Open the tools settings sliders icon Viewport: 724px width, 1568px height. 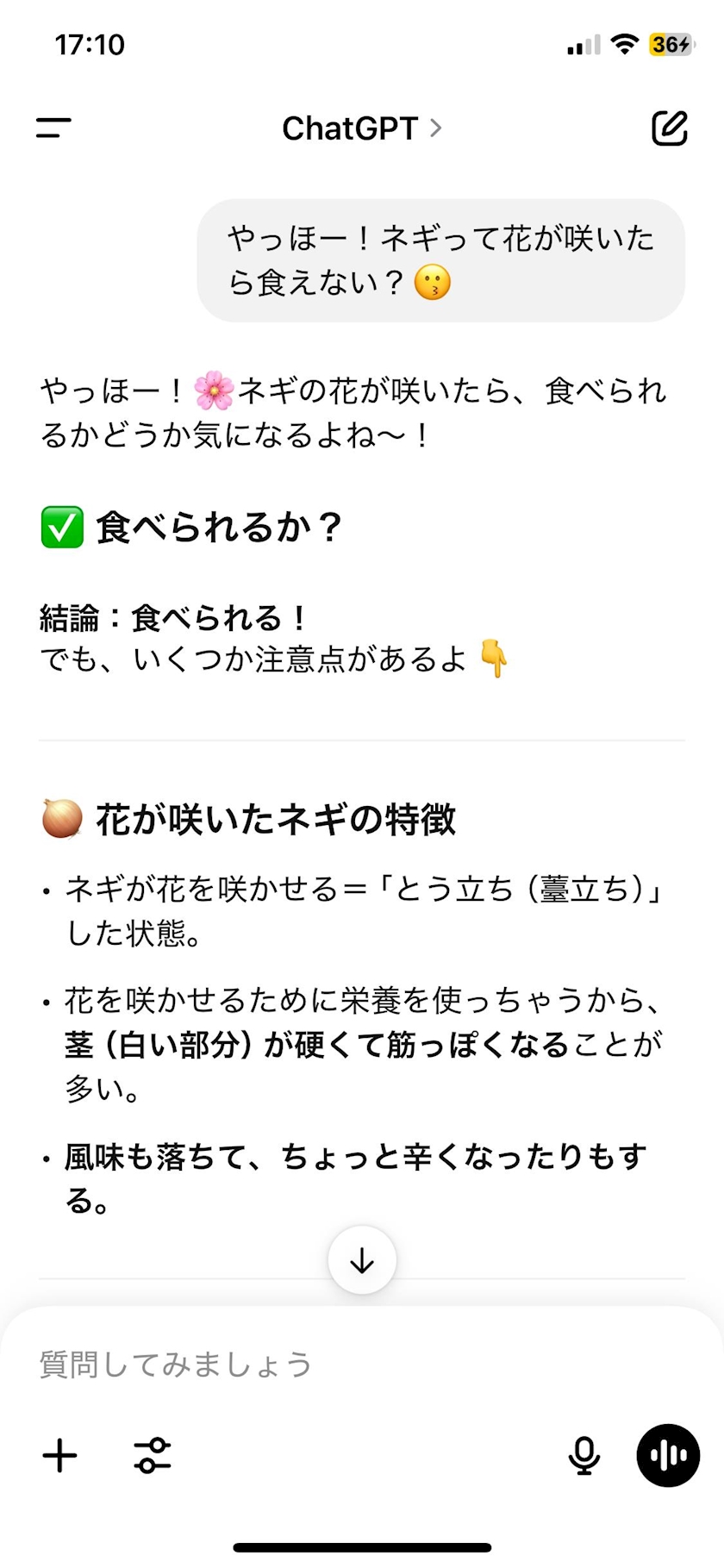[x=153, y=1456]
